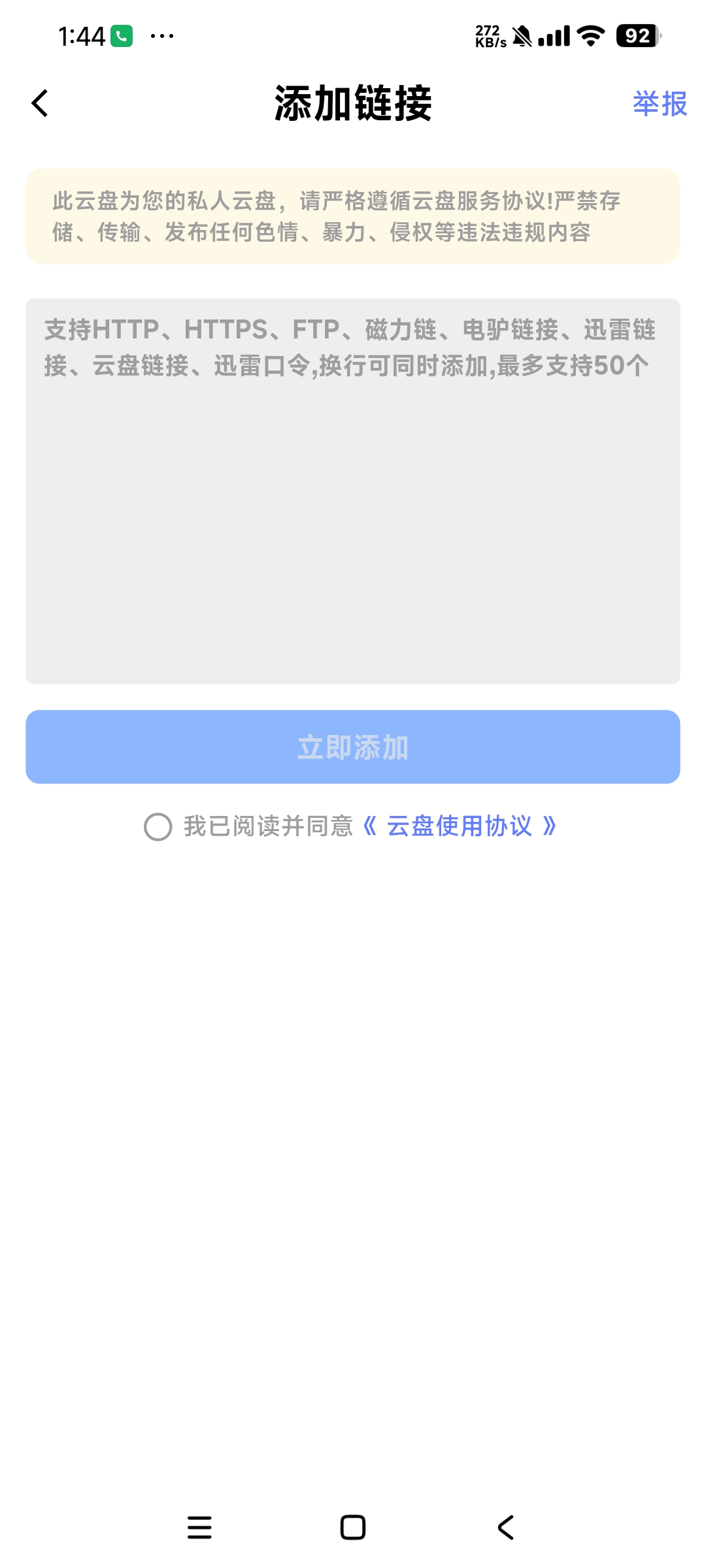The height and width of the screenshot is (1568, 706).
Task: Go to the home screen
Action: pos(353,1527)
